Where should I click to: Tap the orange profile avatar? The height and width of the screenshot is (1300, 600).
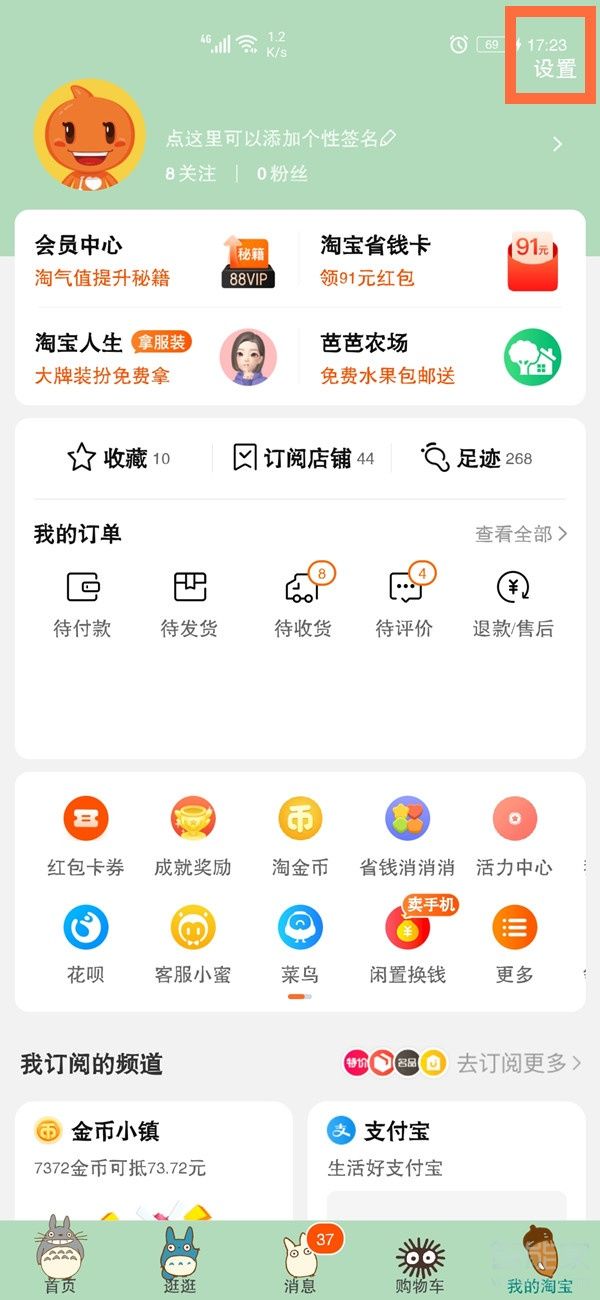89,135
